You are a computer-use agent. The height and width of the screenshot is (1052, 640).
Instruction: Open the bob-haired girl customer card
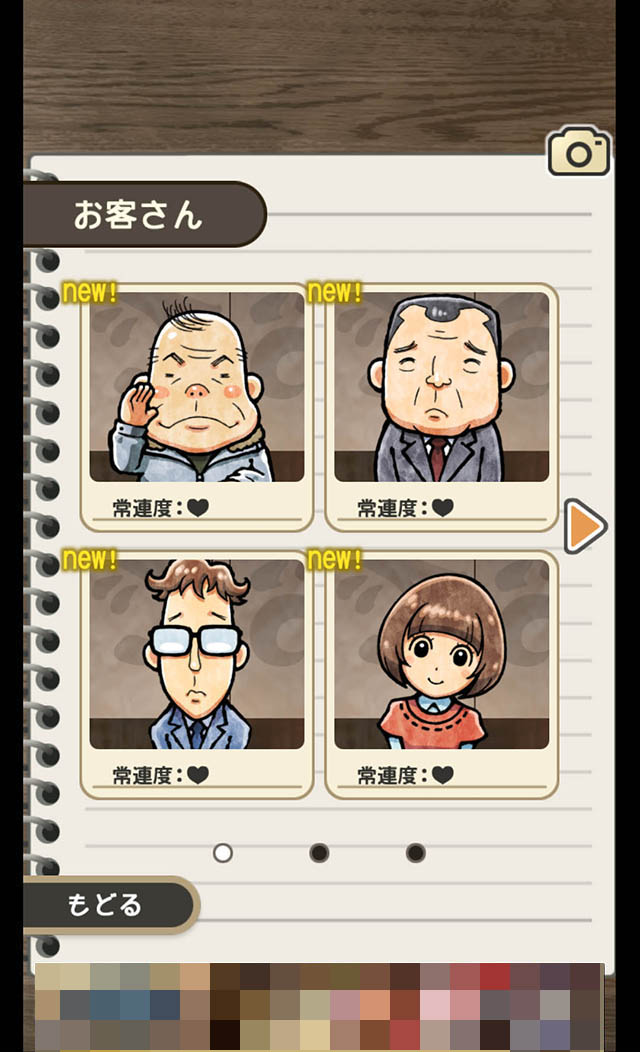tap(441, 672)
